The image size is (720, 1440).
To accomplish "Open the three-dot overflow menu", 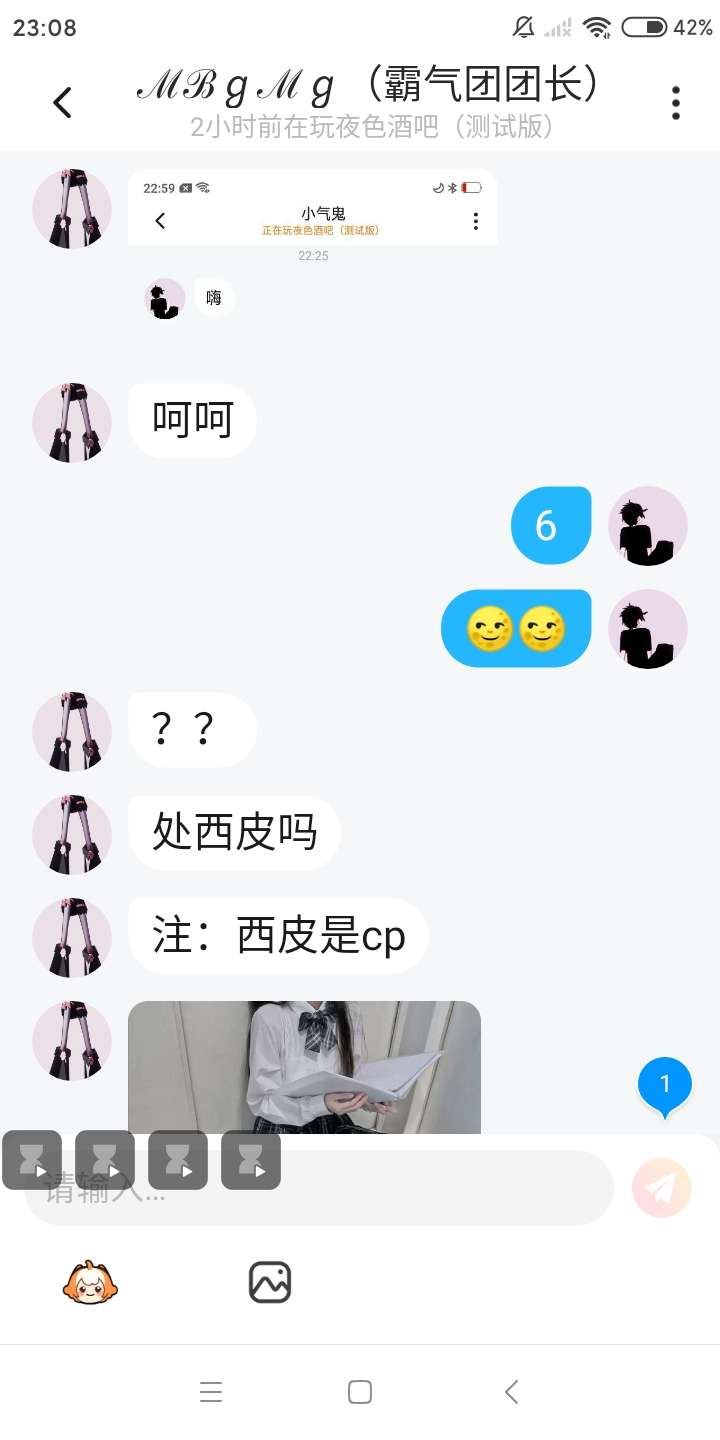I will [676, 102].
